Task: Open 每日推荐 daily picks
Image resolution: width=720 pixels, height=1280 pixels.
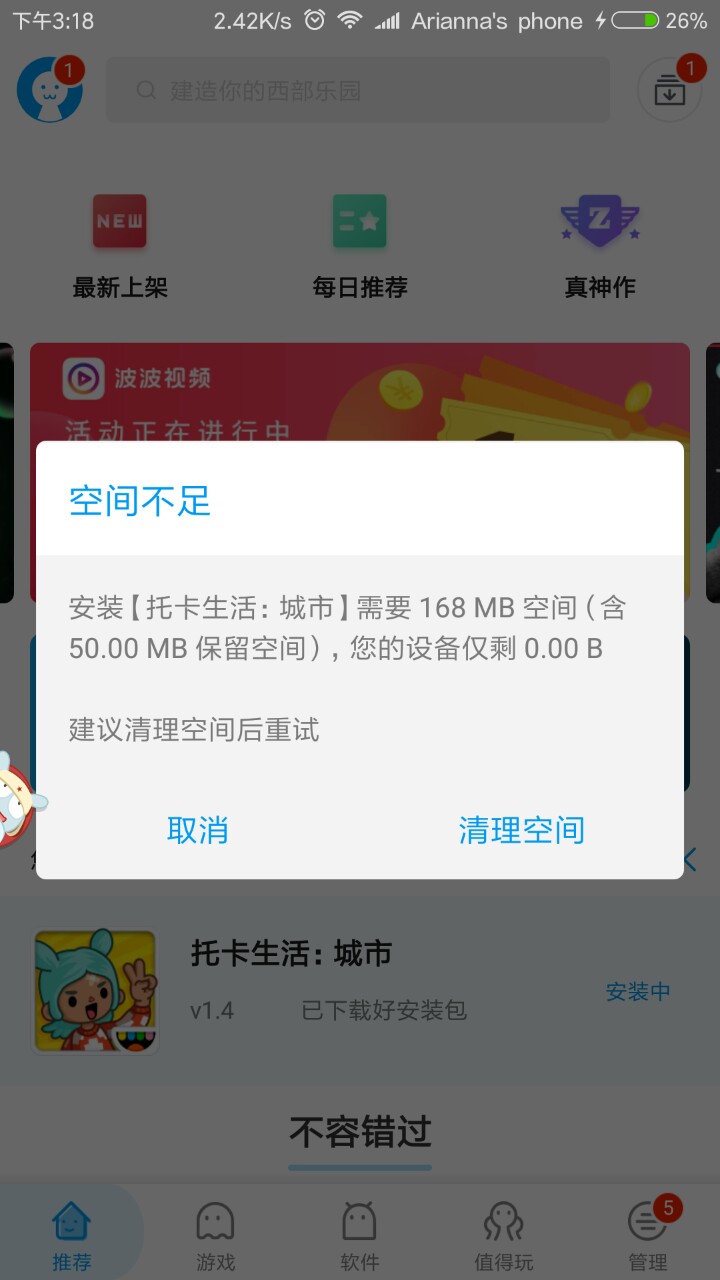Action: 360,246
